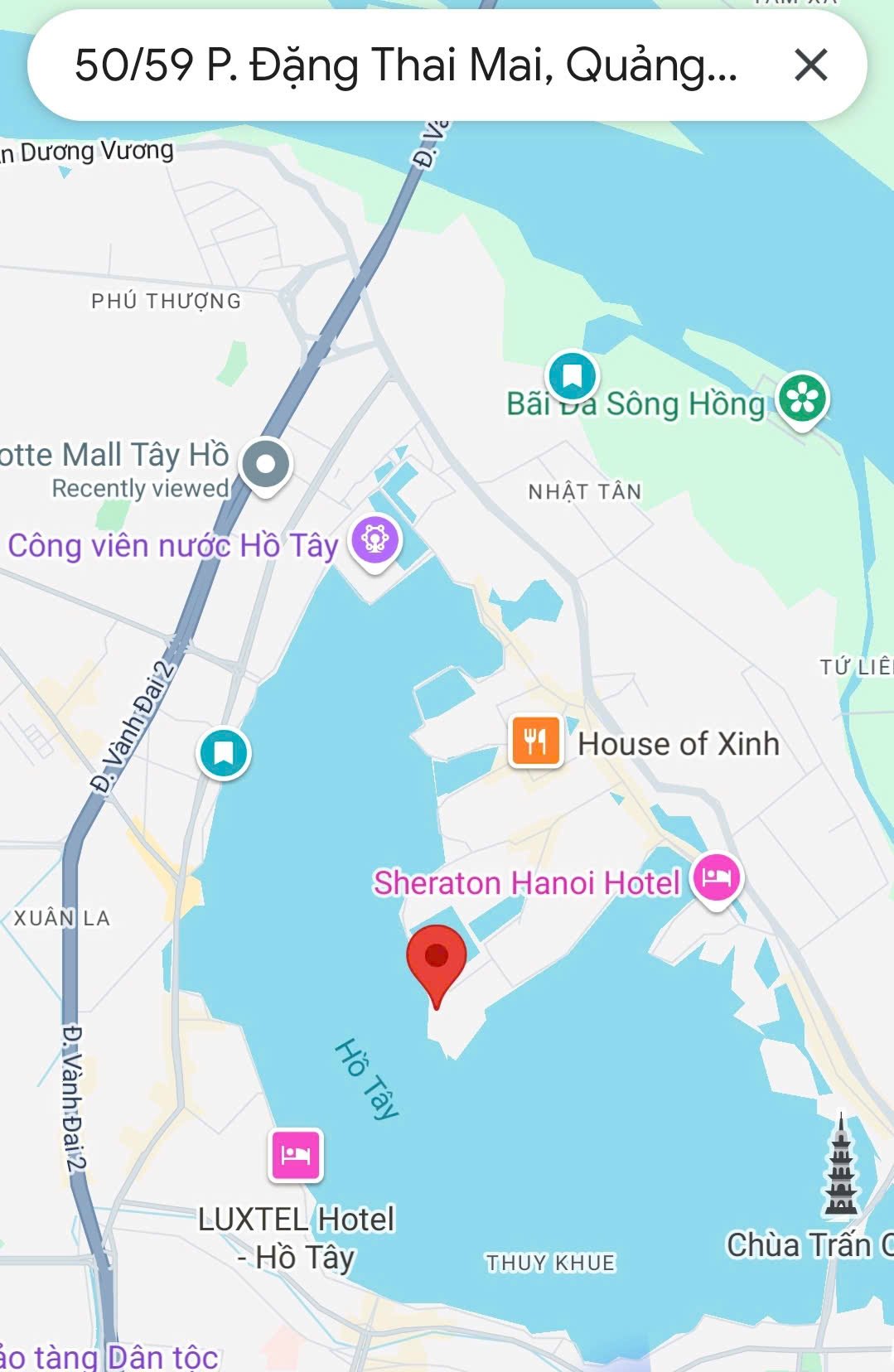Open the saved place bookmark near Bãi Đá Sông Hồng
The height and width of the screenshot is (1372, 894).
tap(572, 376)
